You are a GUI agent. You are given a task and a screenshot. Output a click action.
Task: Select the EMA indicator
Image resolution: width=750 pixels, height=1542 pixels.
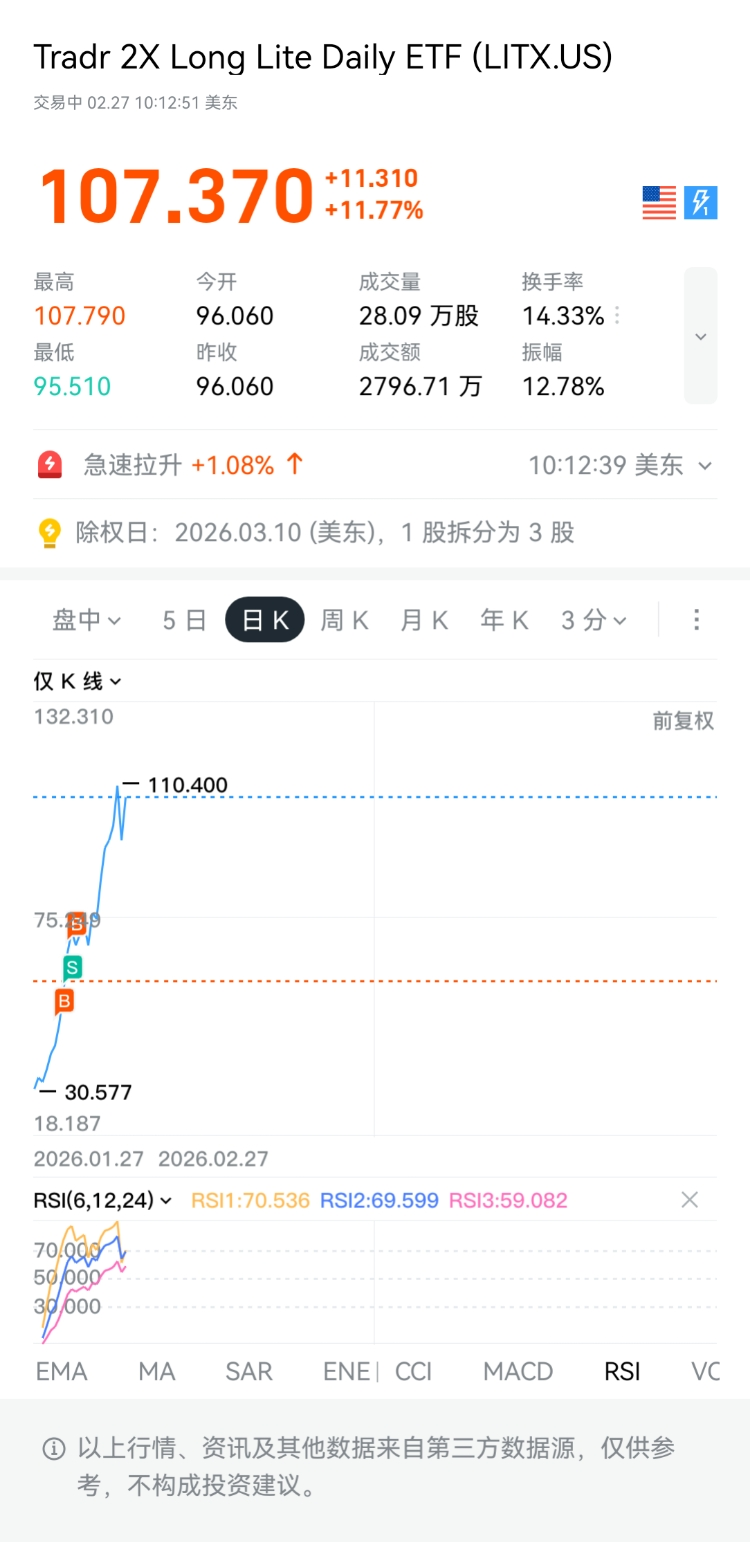61,1371
